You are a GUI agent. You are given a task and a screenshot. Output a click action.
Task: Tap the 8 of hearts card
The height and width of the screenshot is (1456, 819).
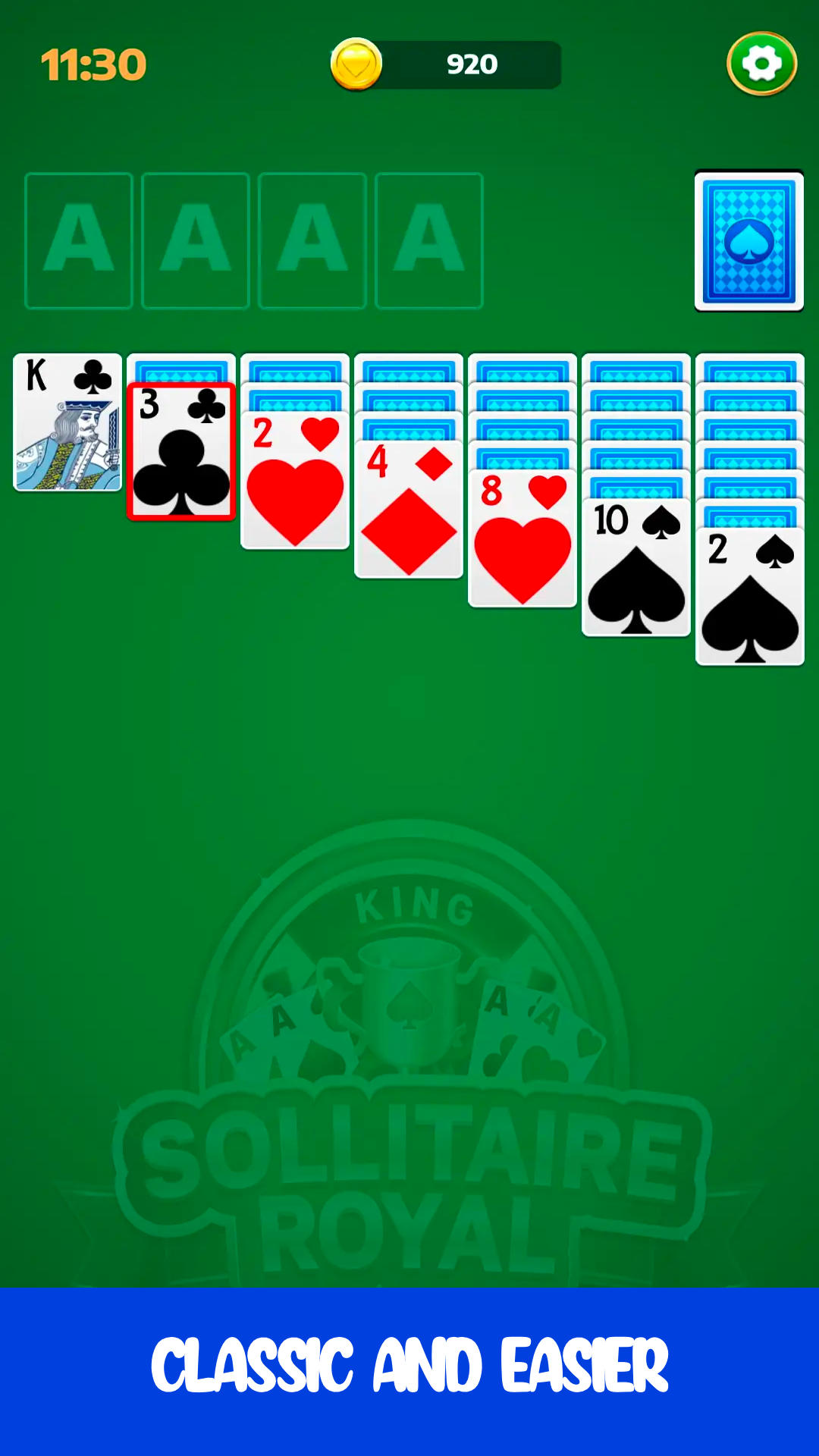pos(522,538)
